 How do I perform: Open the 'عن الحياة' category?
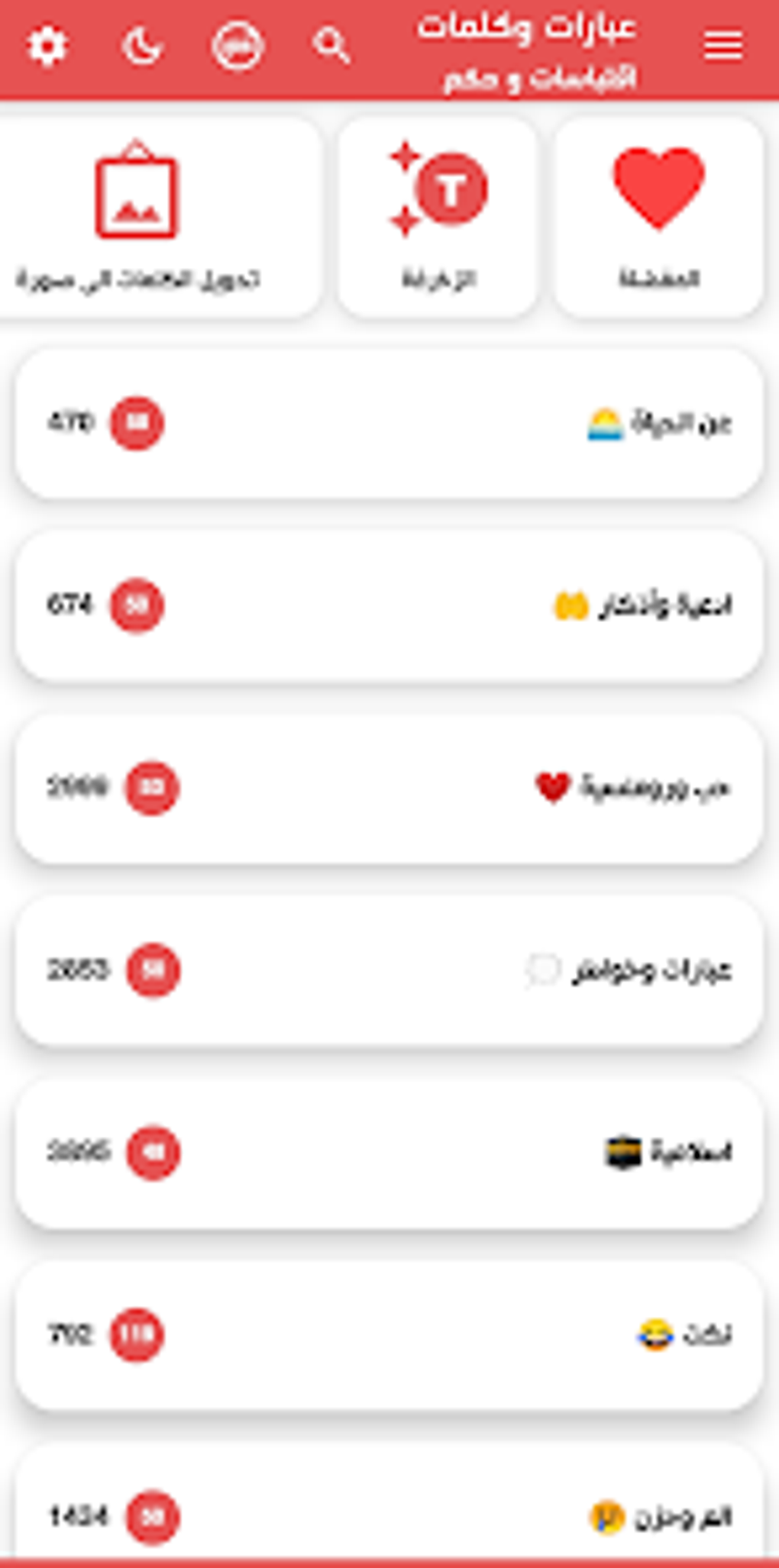(x=389, y=424)
